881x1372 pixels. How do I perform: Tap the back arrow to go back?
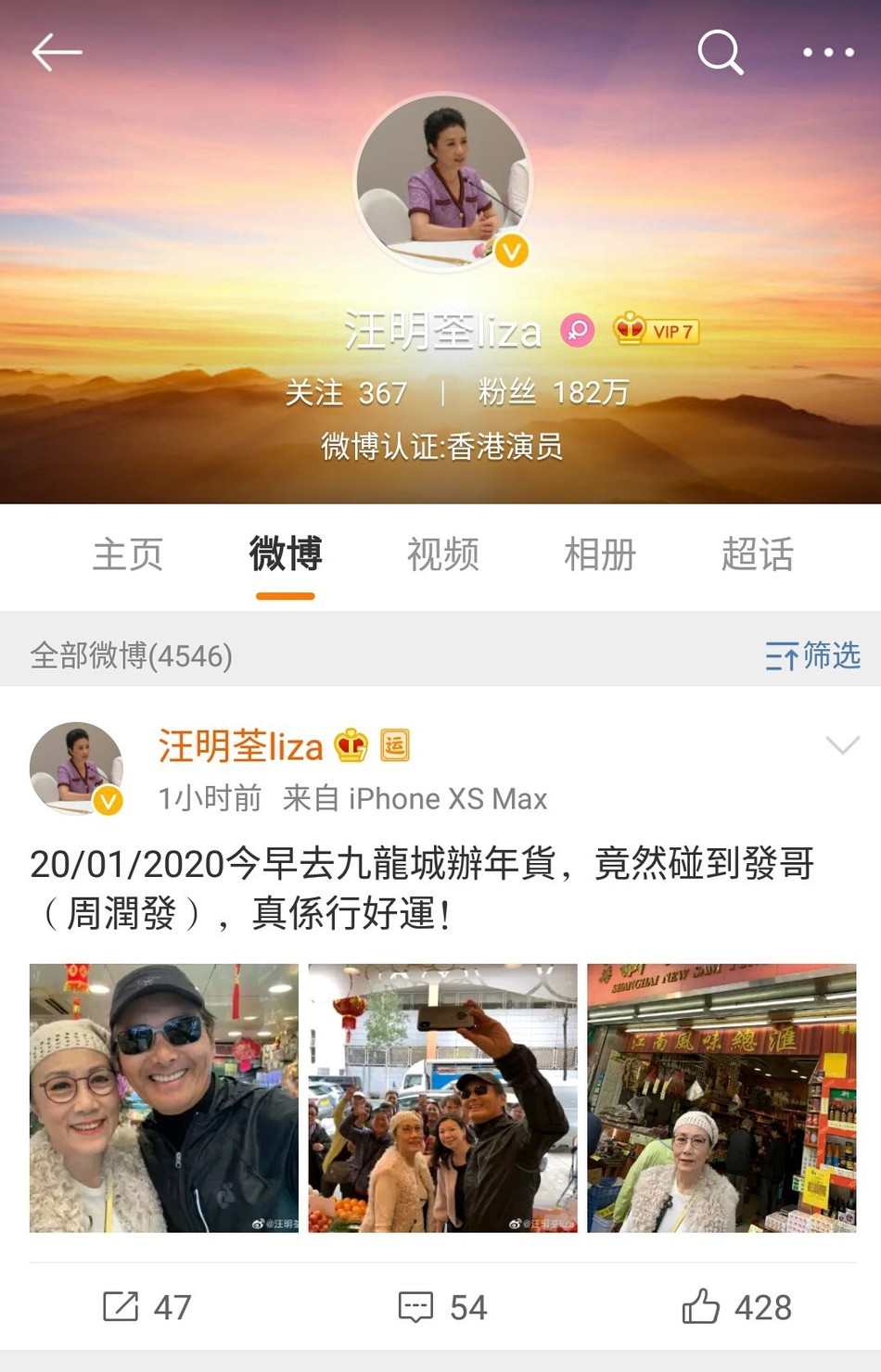(x=56, y=53)
